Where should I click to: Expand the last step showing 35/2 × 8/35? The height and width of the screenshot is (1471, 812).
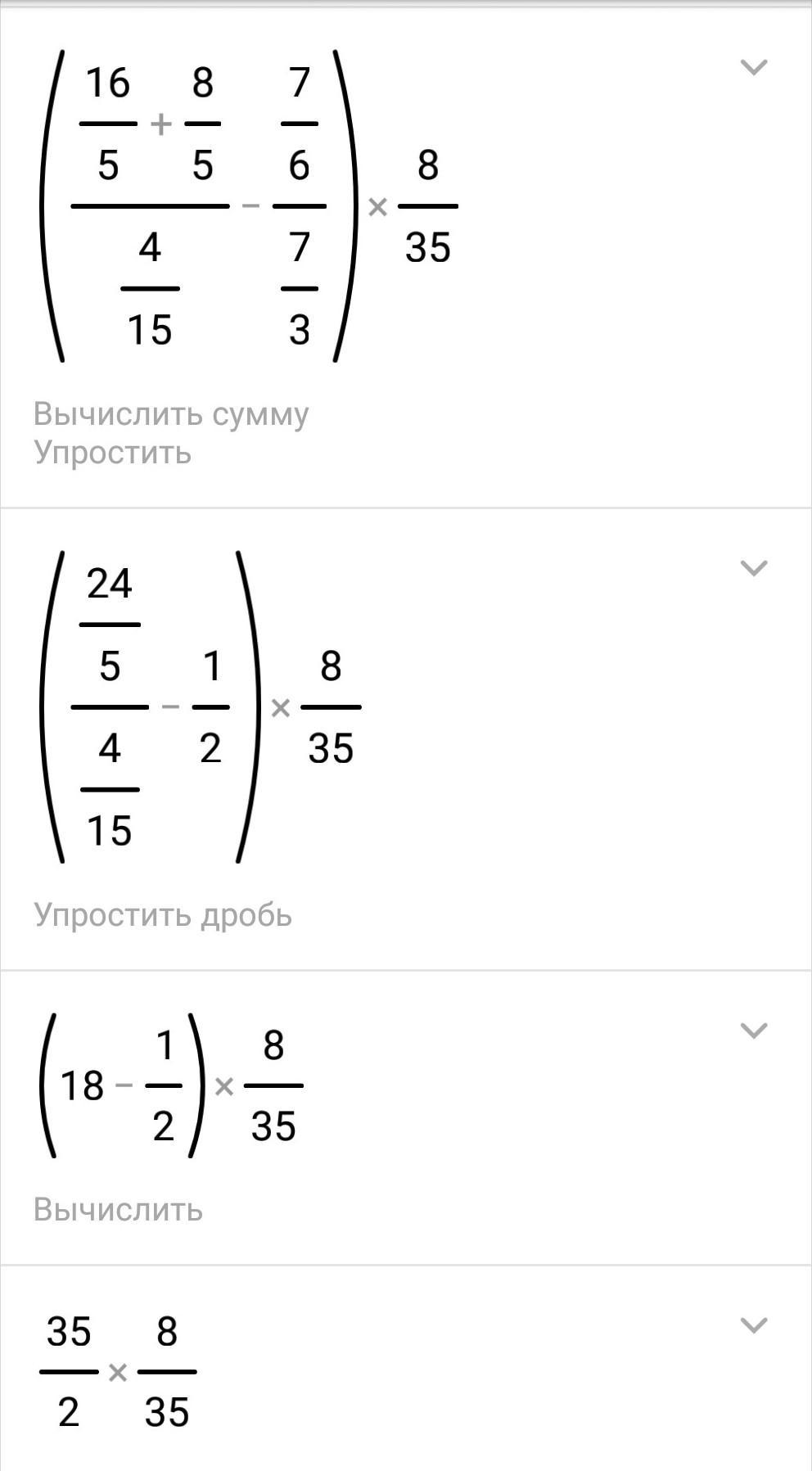[753, 1325]
